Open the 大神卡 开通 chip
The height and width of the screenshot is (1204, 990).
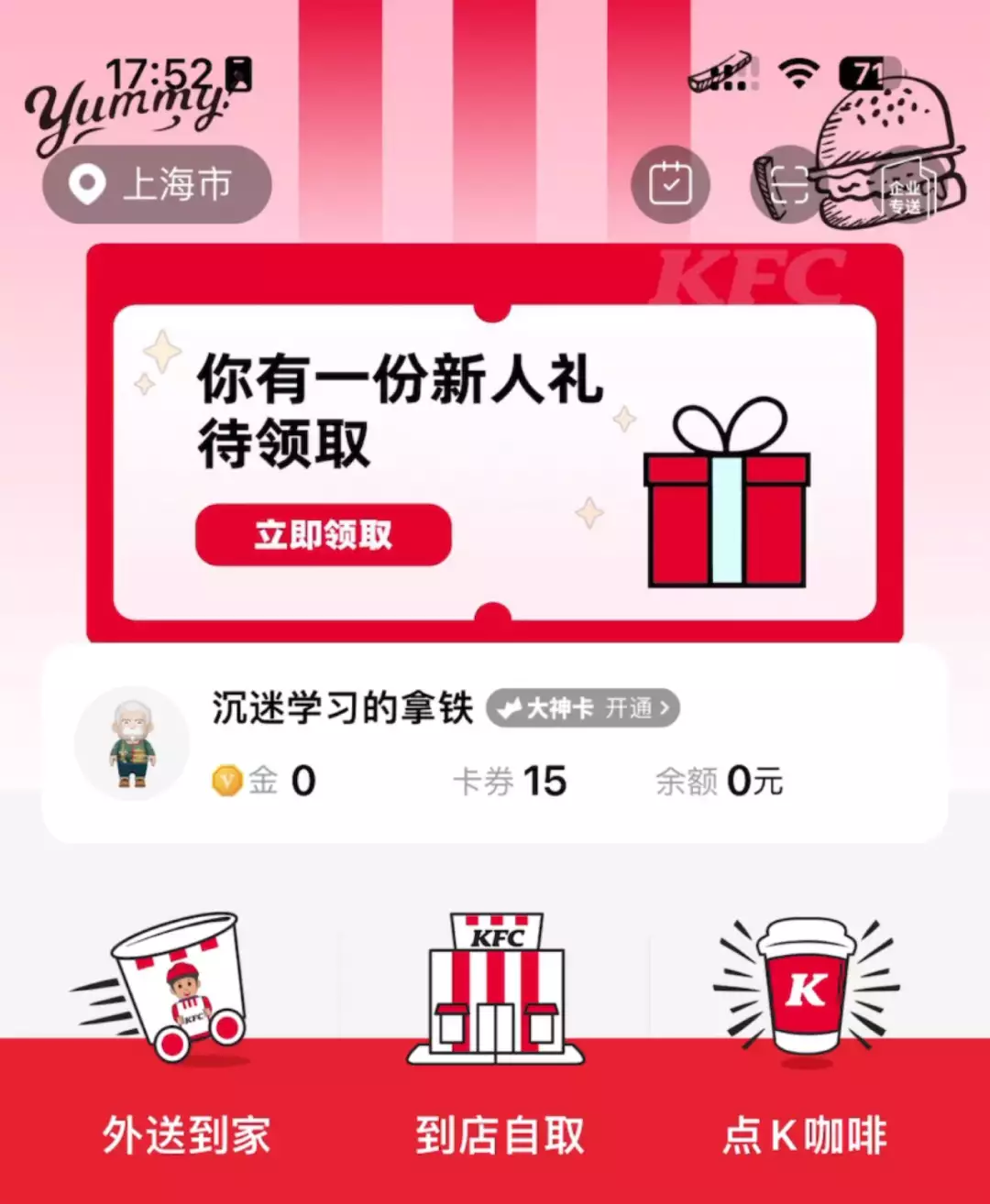tap(583, 708)
